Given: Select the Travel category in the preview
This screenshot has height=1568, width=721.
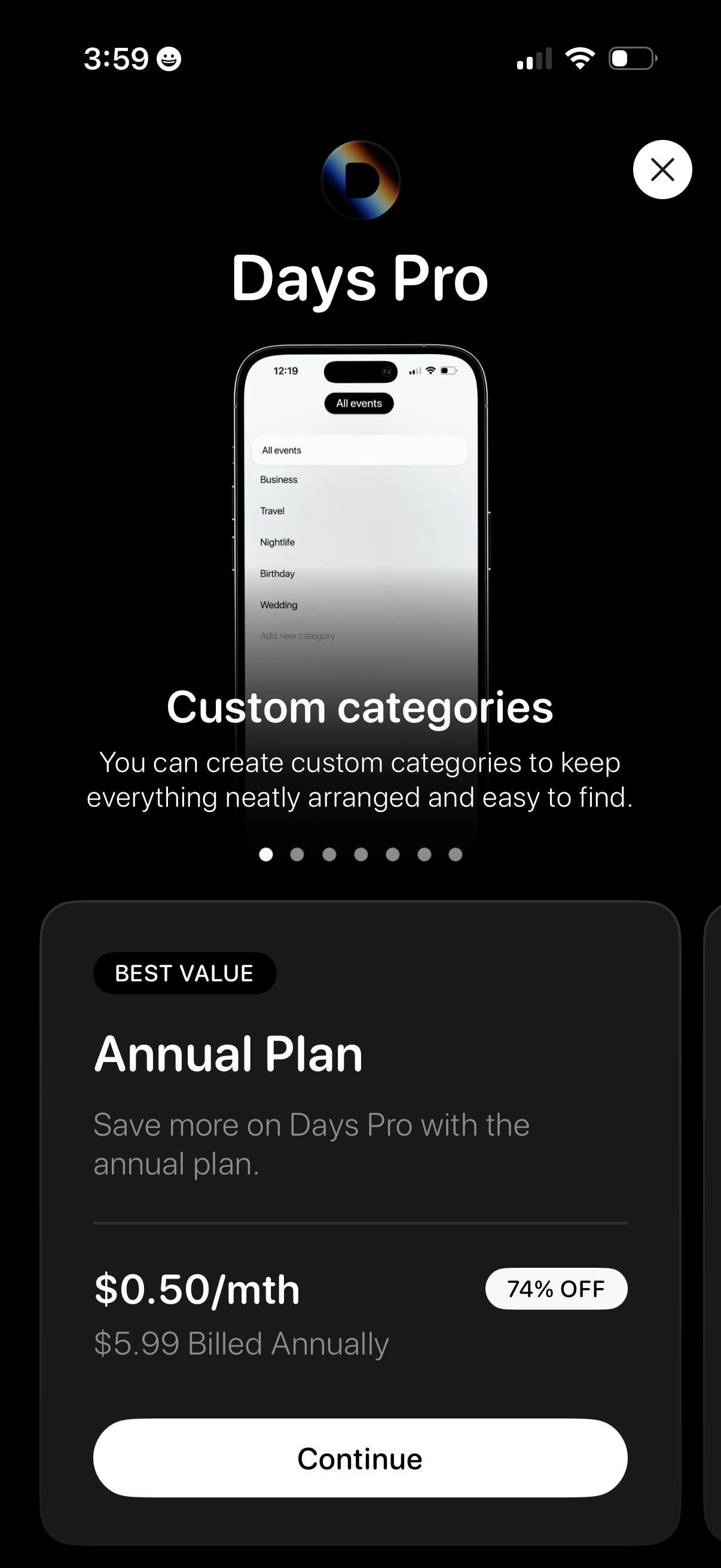Looking at the screenshot, I should tap(271, 511).
